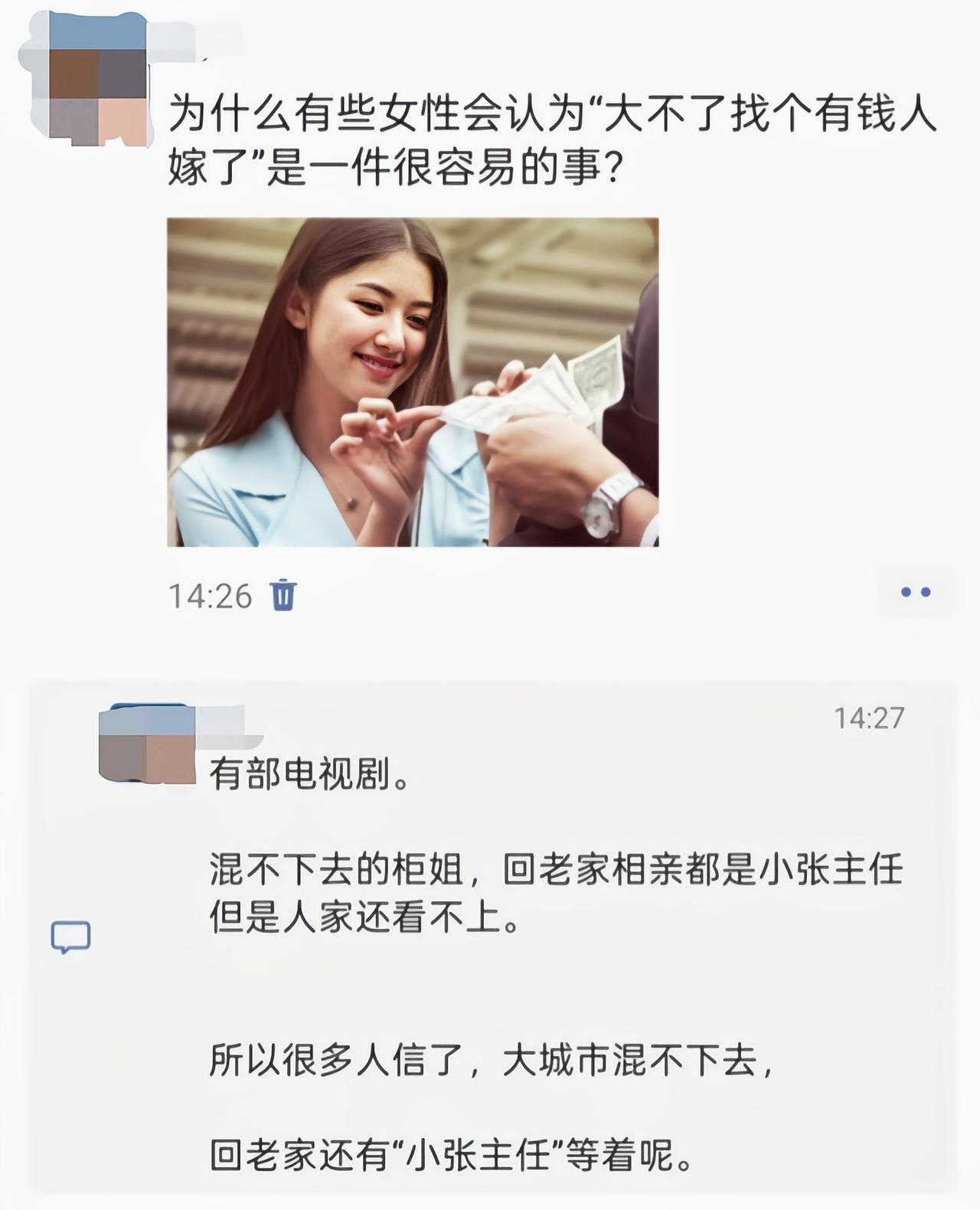Open the post's photo of woman with money
This screenshot has height=1210, width=980.
point(413,382)
